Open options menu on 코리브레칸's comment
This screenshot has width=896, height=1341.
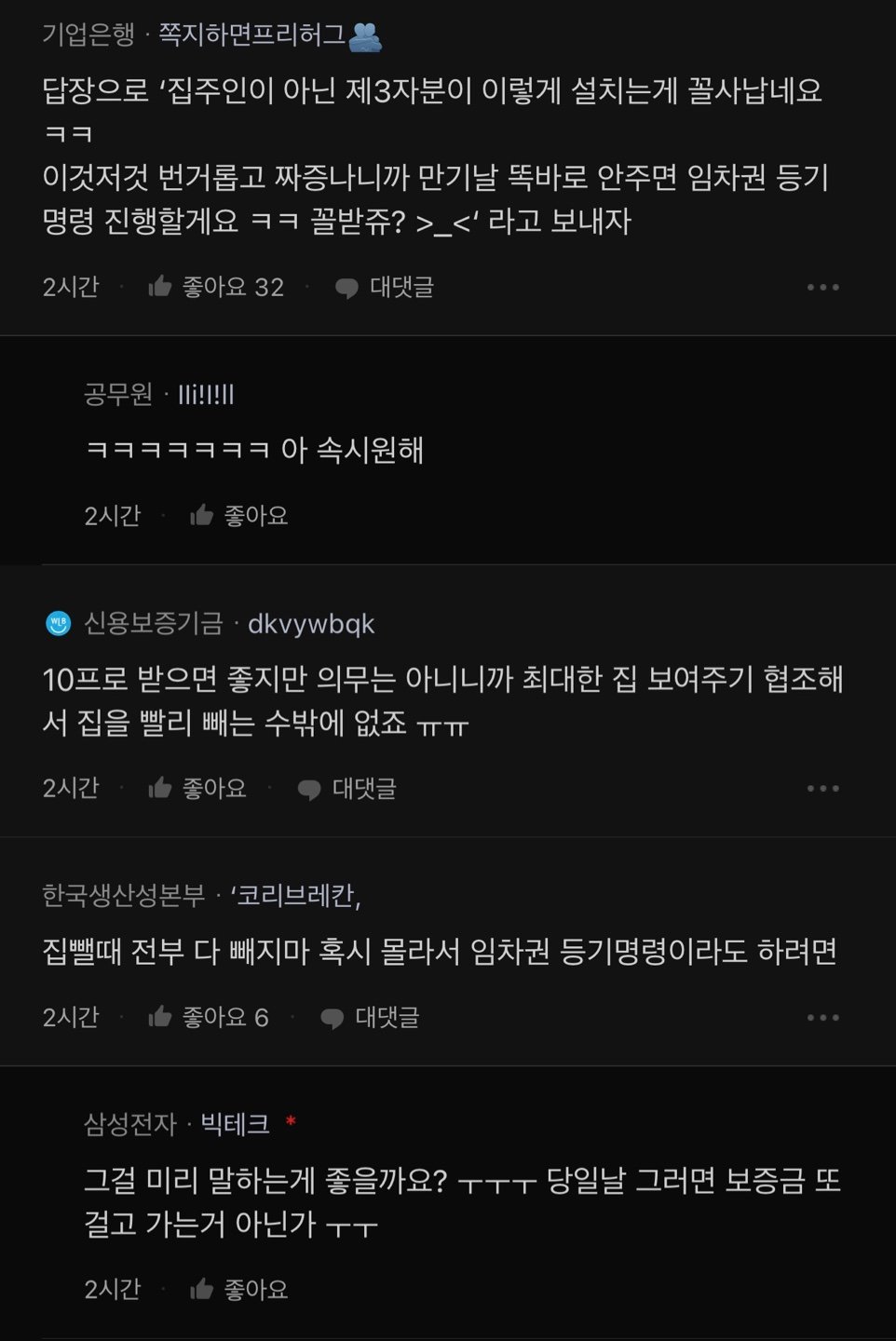tap(823, 1018)
